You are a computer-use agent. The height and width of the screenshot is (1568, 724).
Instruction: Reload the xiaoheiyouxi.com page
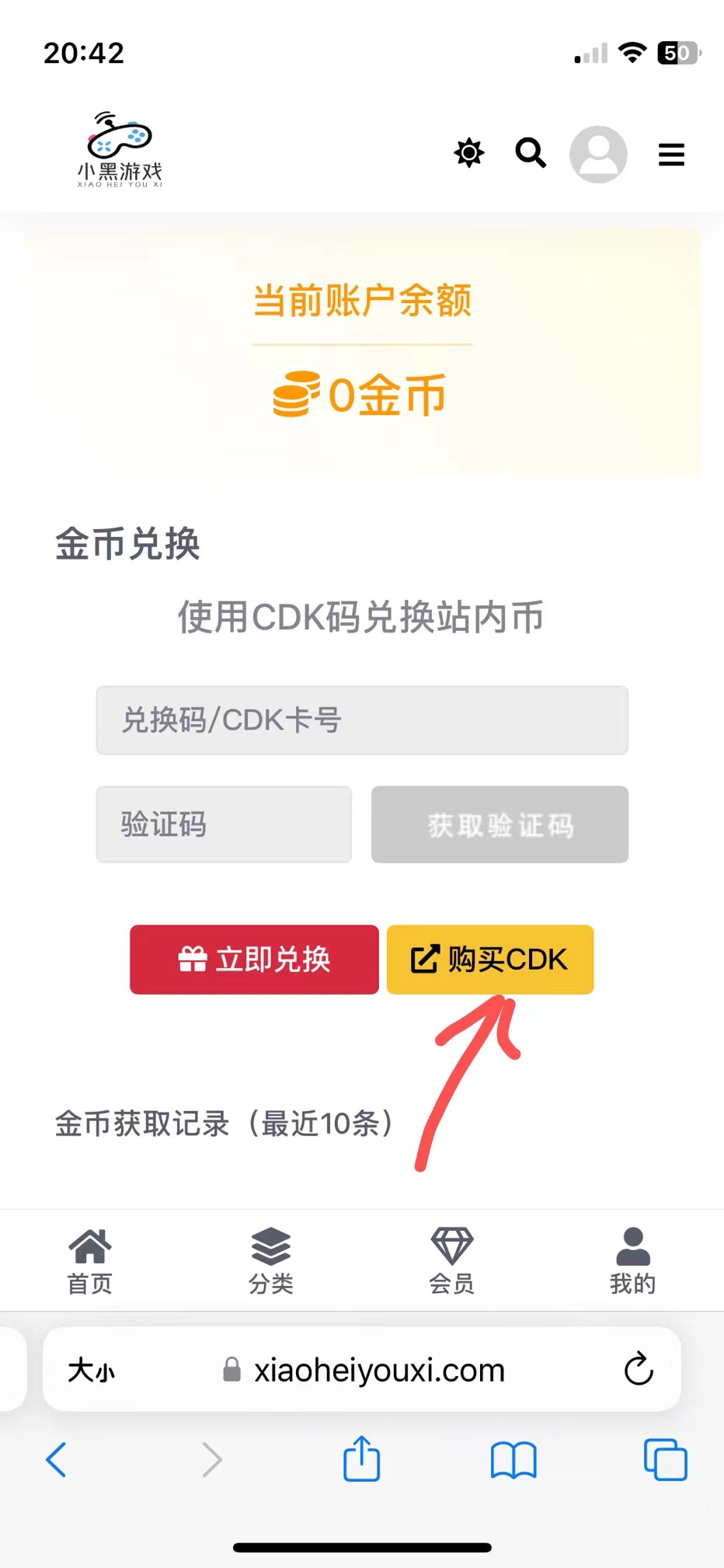(x=639, y=1369)
